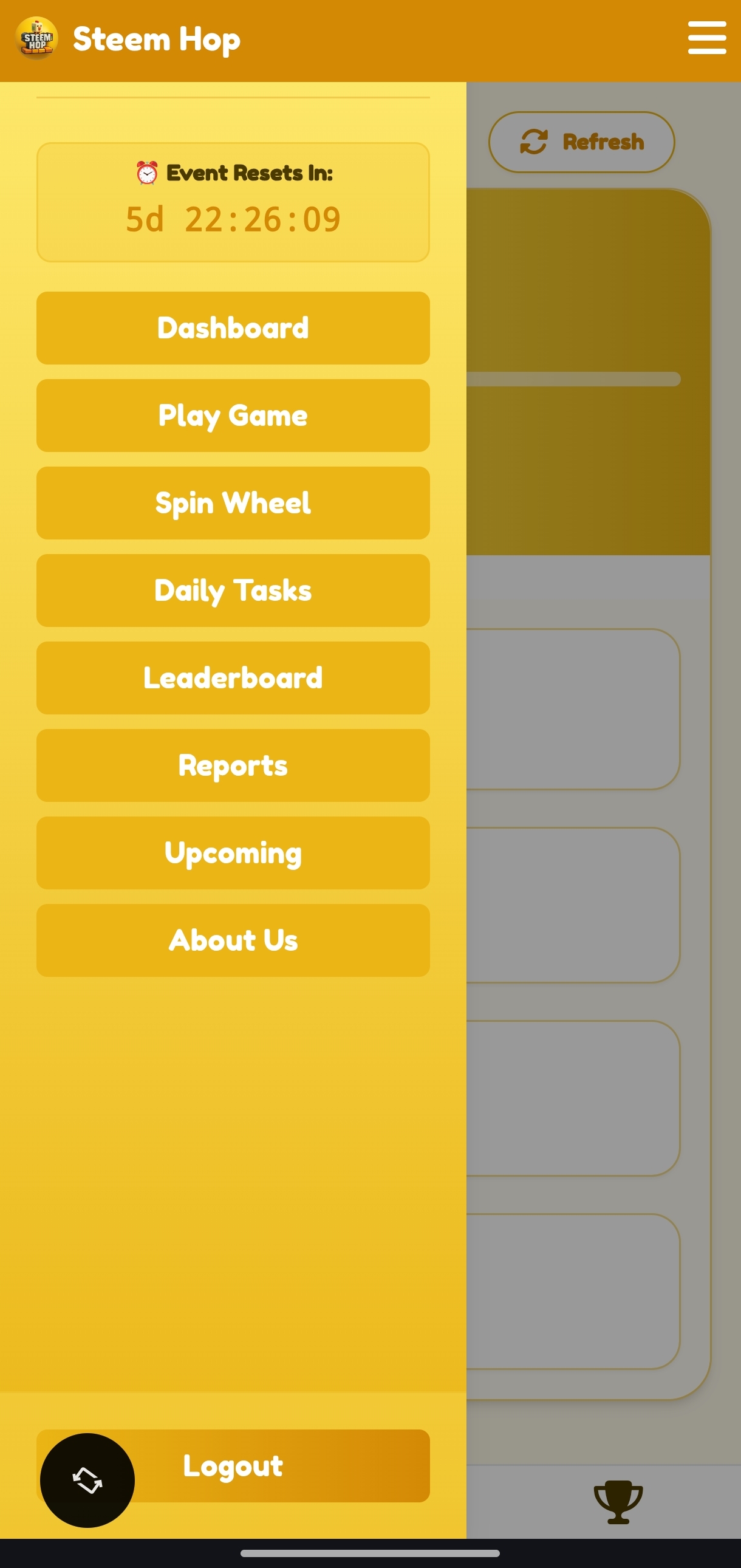The height and width of the screenshot is (1568, 741).
Task: Open the trophy tab in bottom bar
Action: [618, 1502]
